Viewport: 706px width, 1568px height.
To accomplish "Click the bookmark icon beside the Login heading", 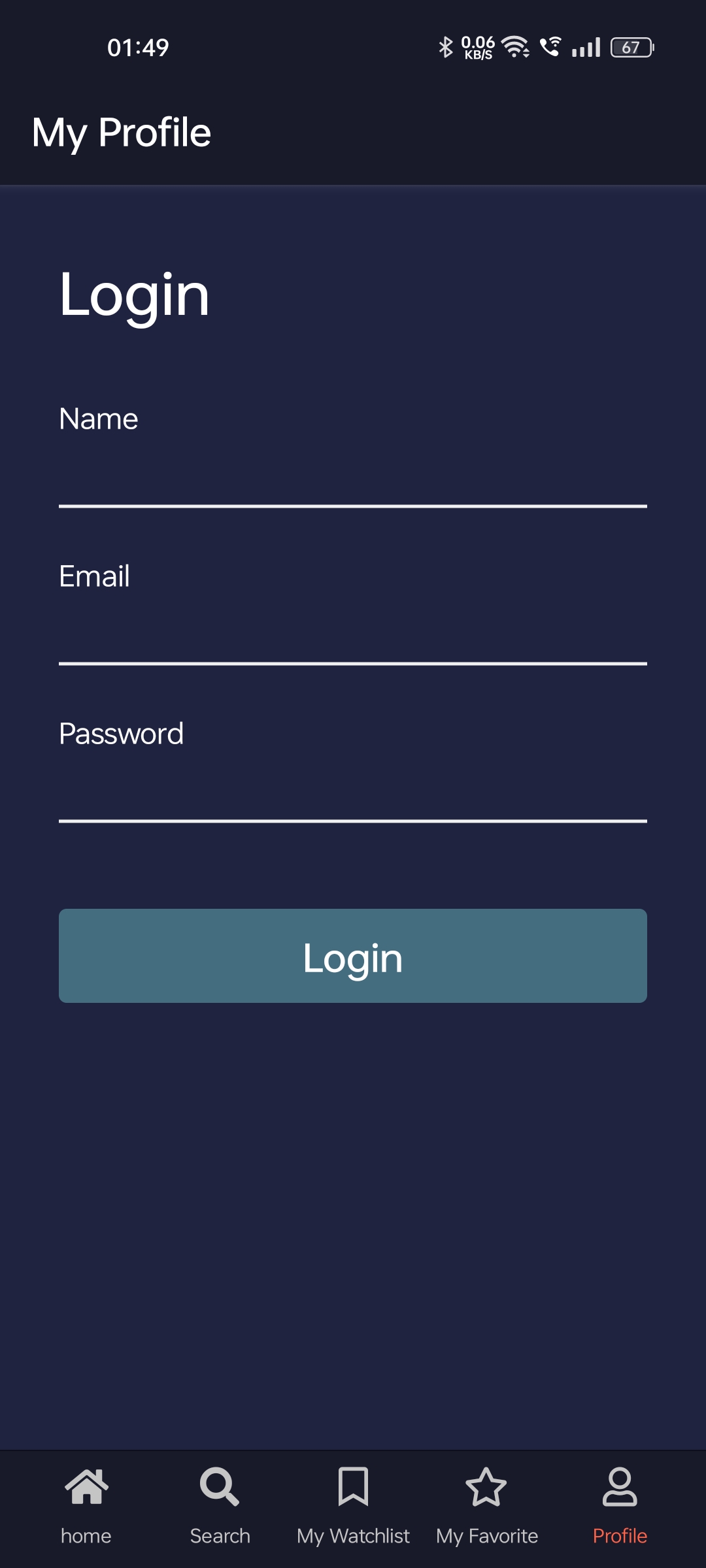I will point(354,293).
